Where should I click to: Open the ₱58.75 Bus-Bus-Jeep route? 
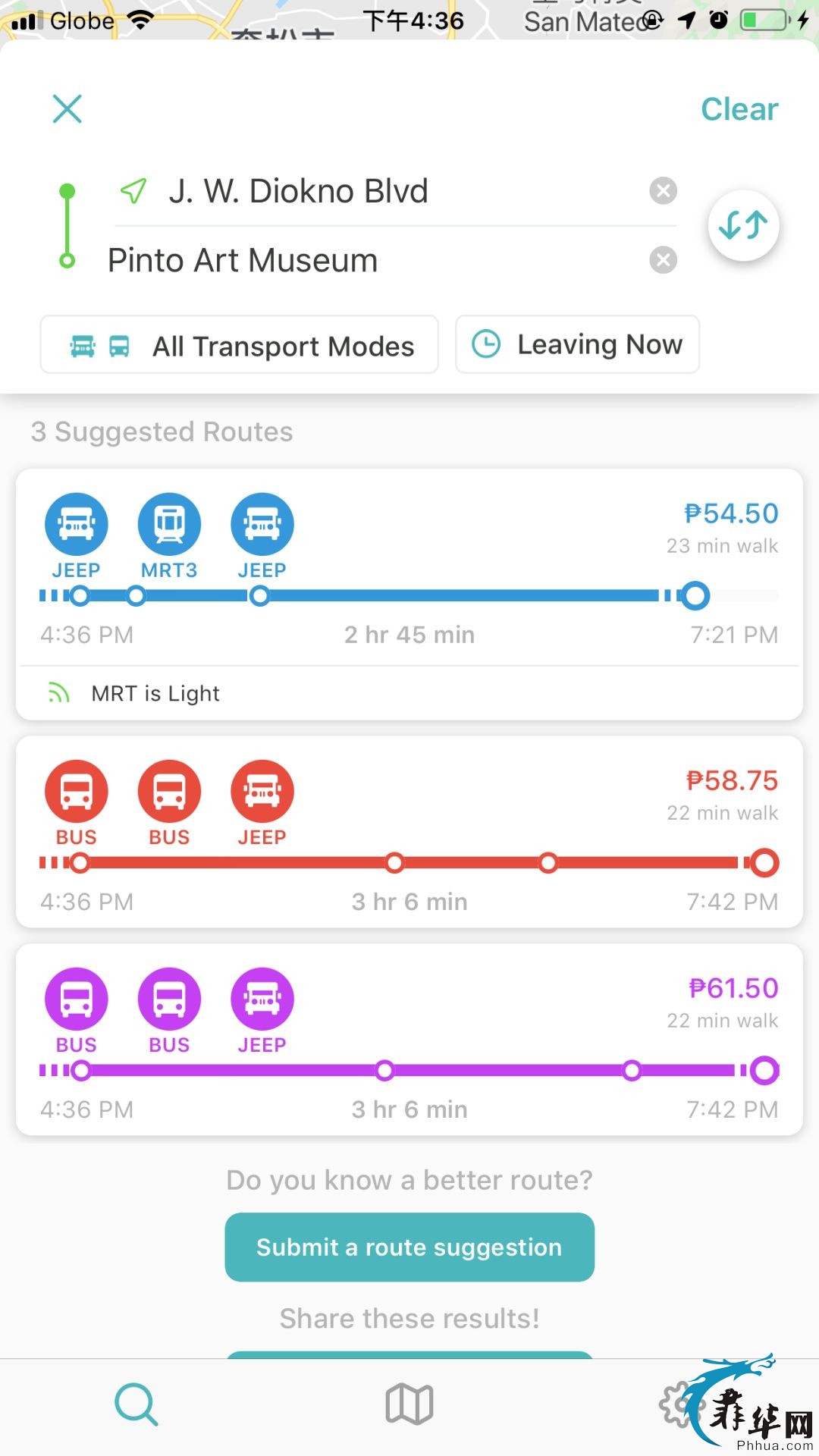[x=409, y=832]
